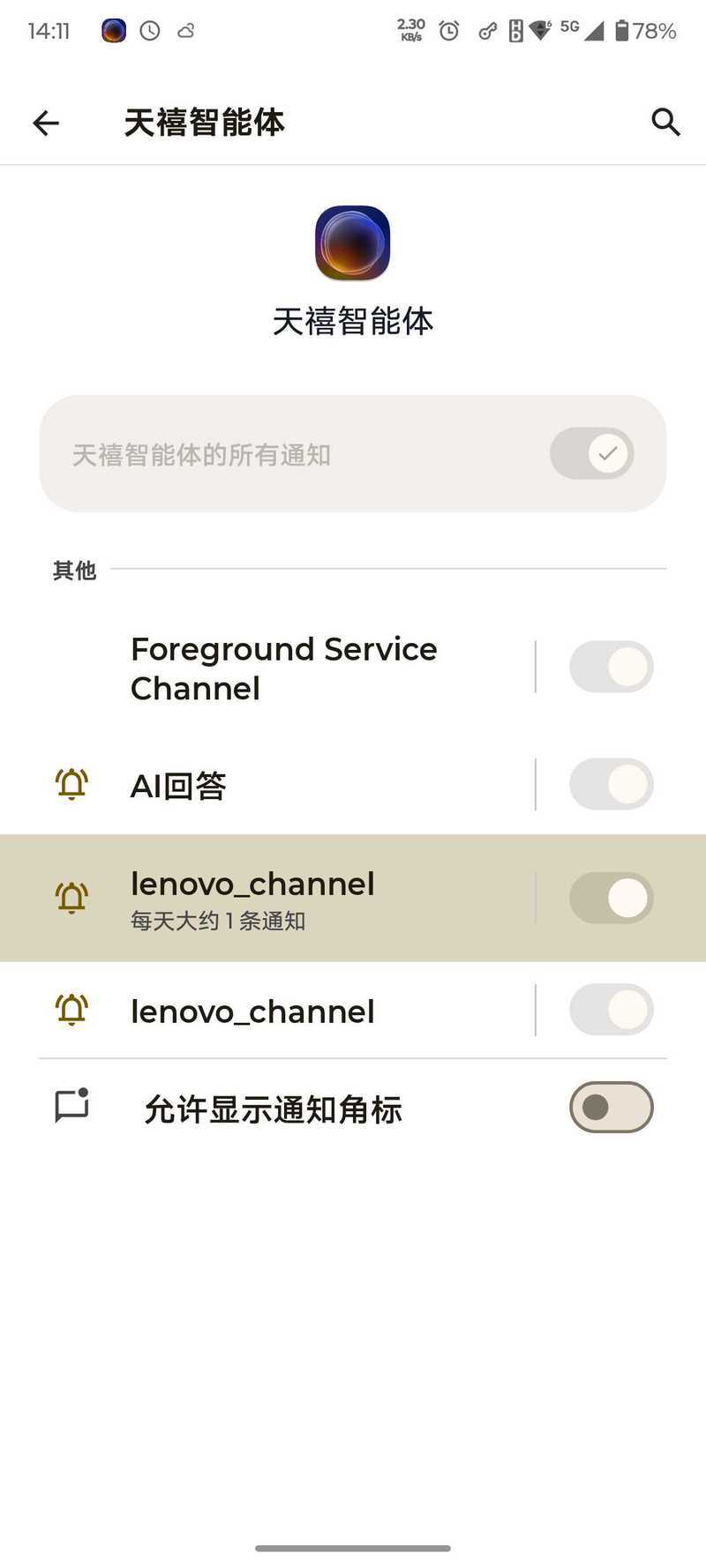Open search in the top bar
This screenshot has width=706, height=1568.
pyautogui.click(x=665, y=123)
